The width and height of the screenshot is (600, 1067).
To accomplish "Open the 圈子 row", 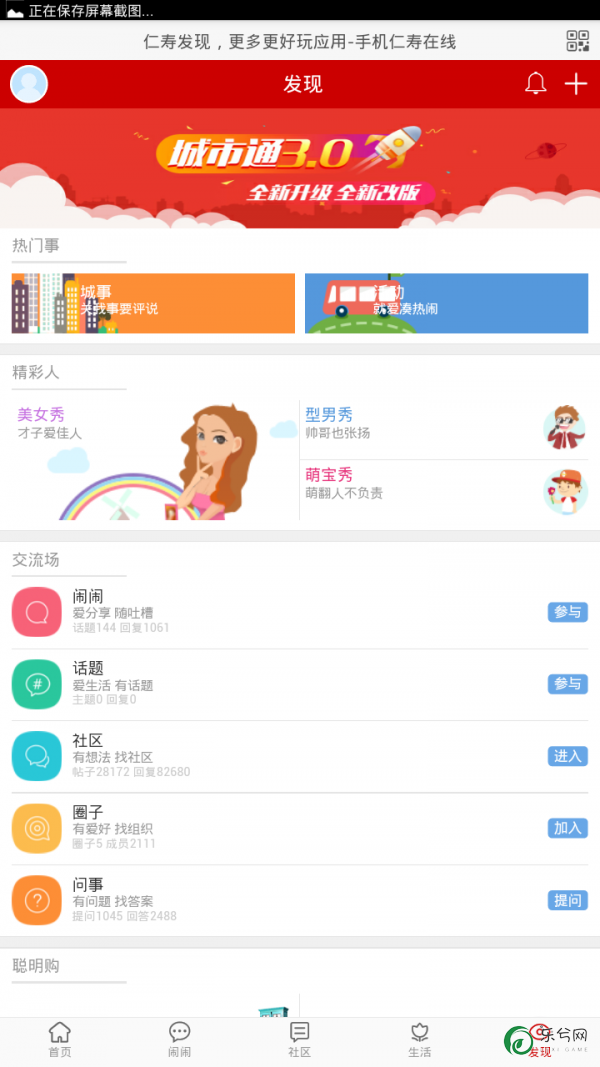I will pos(250,828).
